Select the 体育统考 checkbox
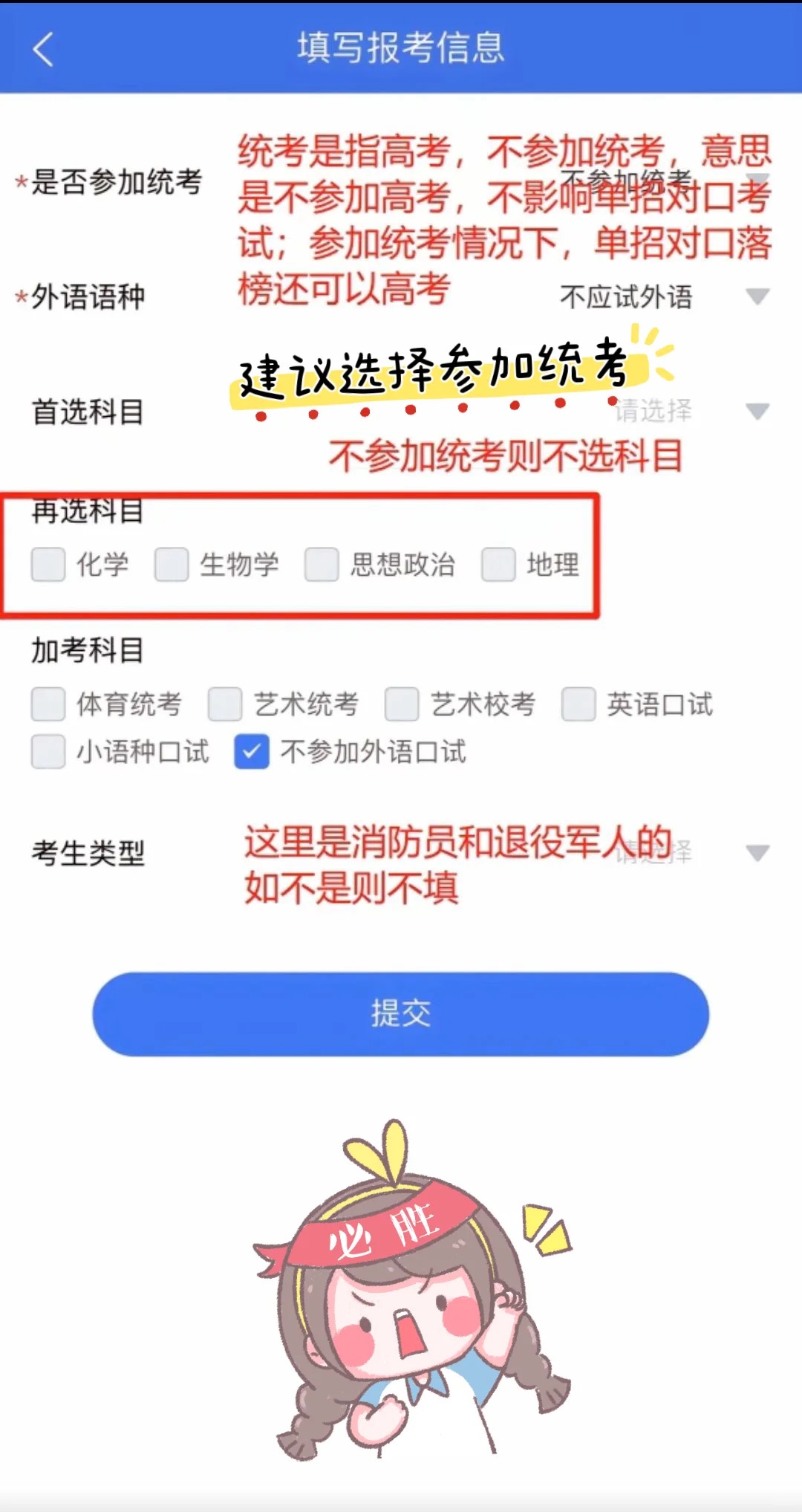Viewport: 802px width, 1512px height. coord(48,704)
